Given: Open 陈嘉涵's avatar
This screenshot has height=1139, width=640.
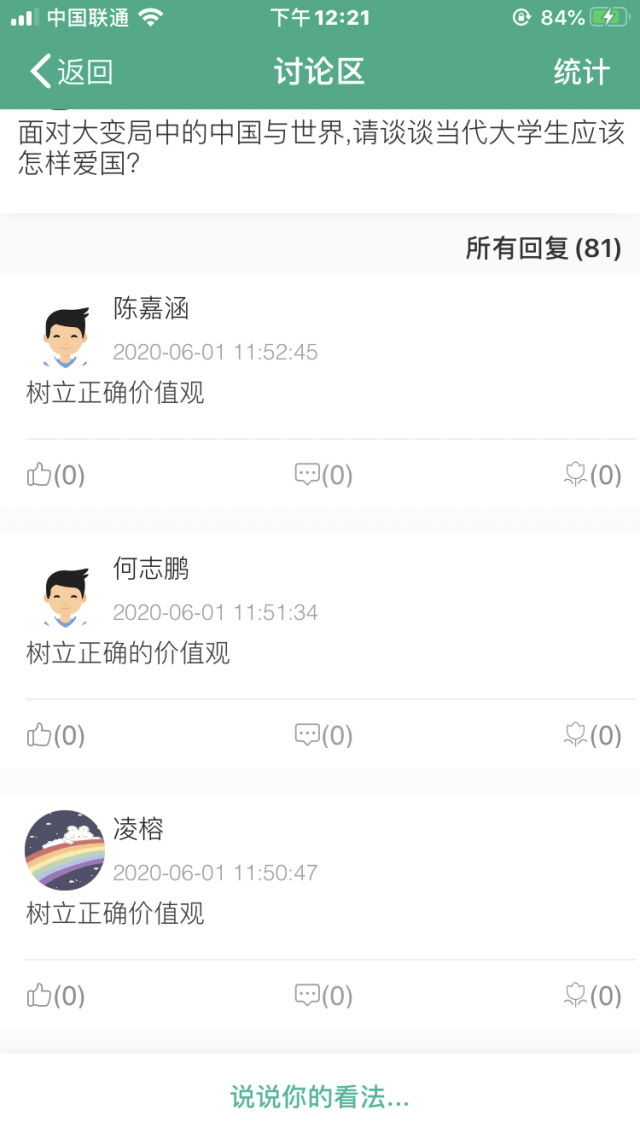Looking at the screenshot, I should tap(65, 335).
